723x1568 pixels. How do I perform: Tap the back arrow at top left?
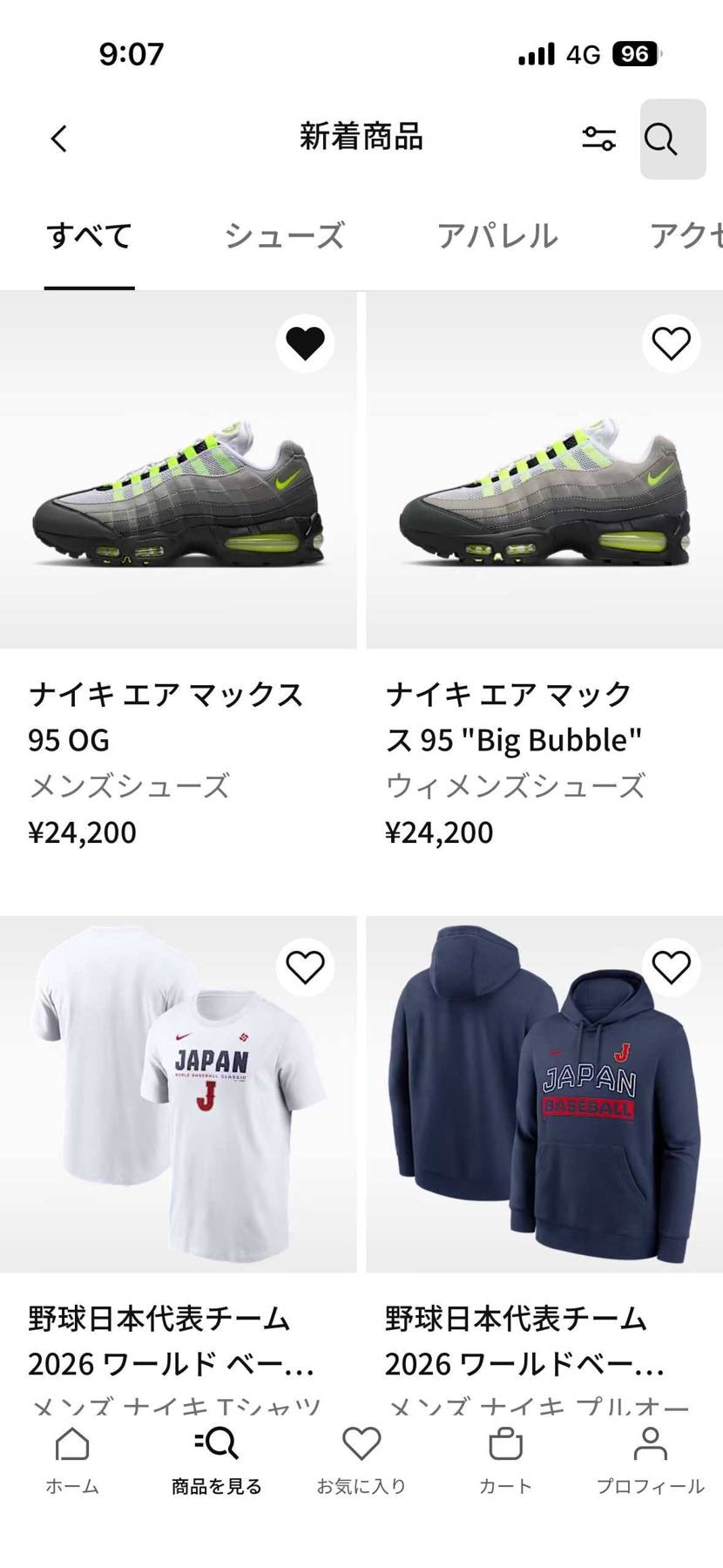pyautogui.click(x=58, y=138)
